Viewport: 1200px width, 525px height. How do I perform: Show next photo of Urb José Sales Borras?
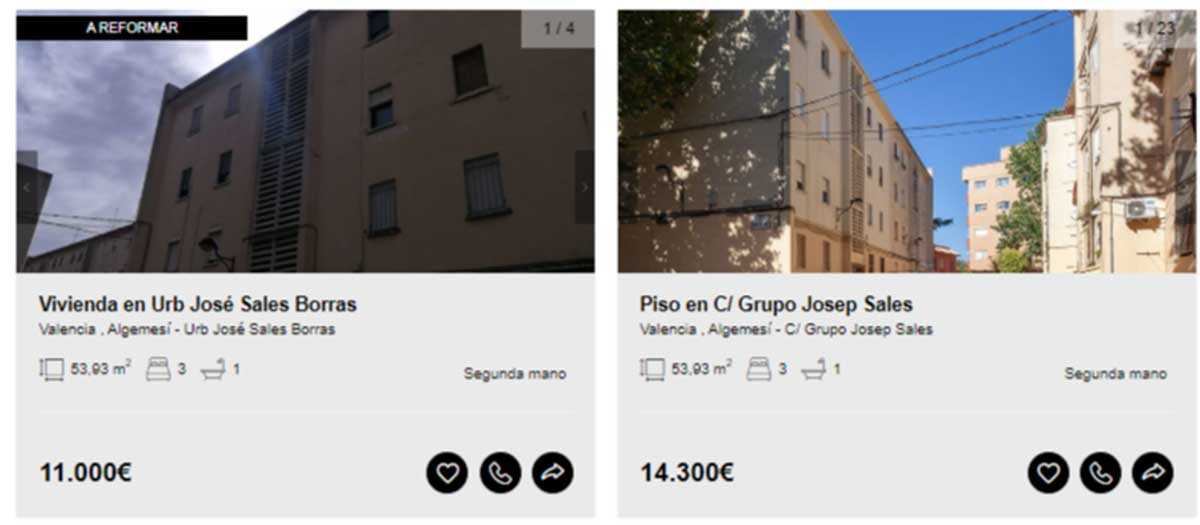pos(584,187)
